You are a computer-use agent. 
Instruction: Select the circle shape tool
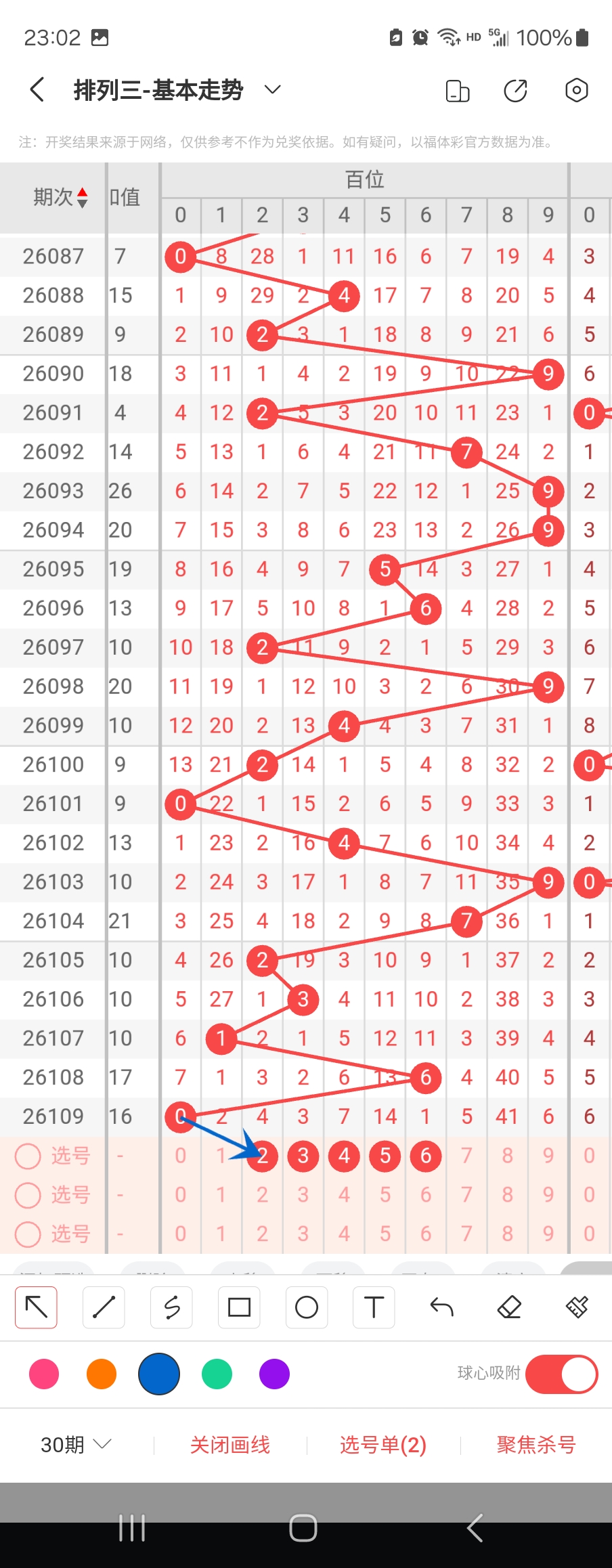click(x=307, y=1307)
